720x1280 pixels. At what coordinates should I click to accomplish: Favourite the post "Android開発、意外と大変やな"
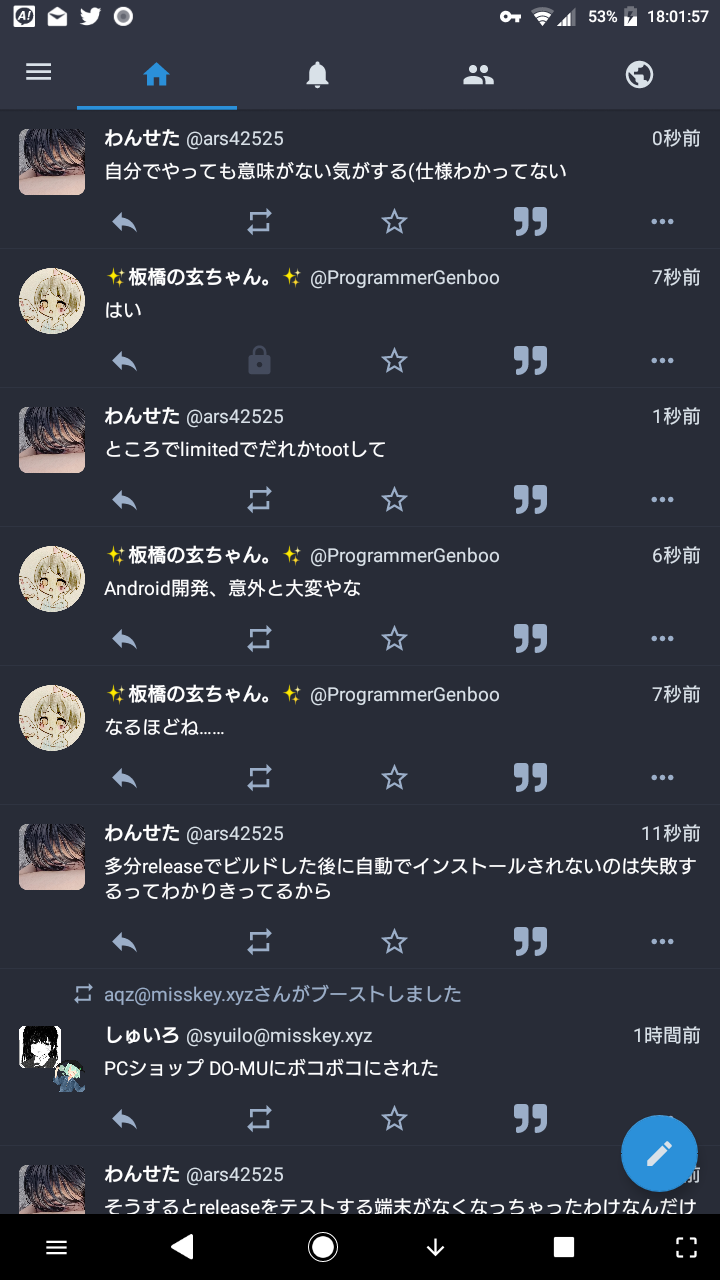[x=395, y=638]
